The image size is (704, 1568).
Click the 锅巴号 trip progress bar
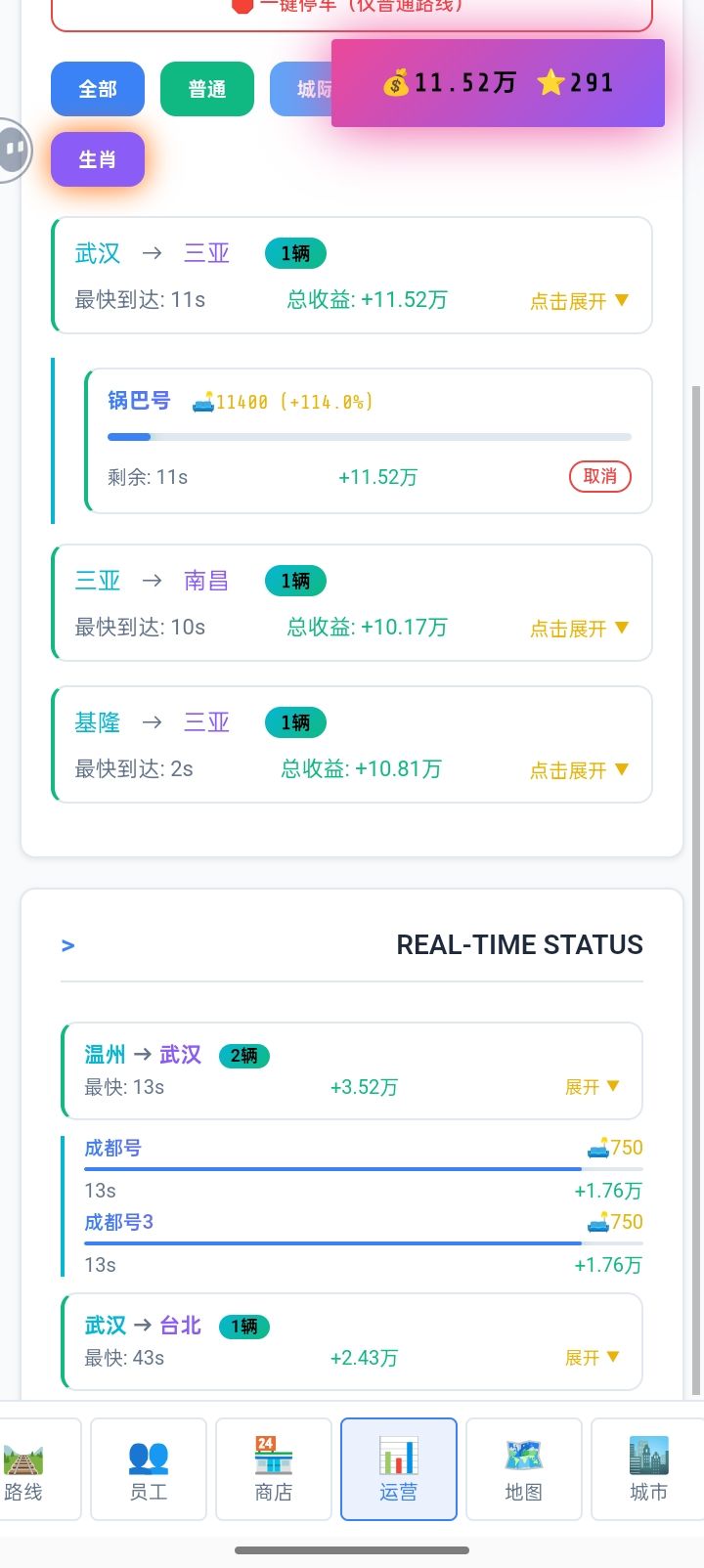click(x=370, y=437)
